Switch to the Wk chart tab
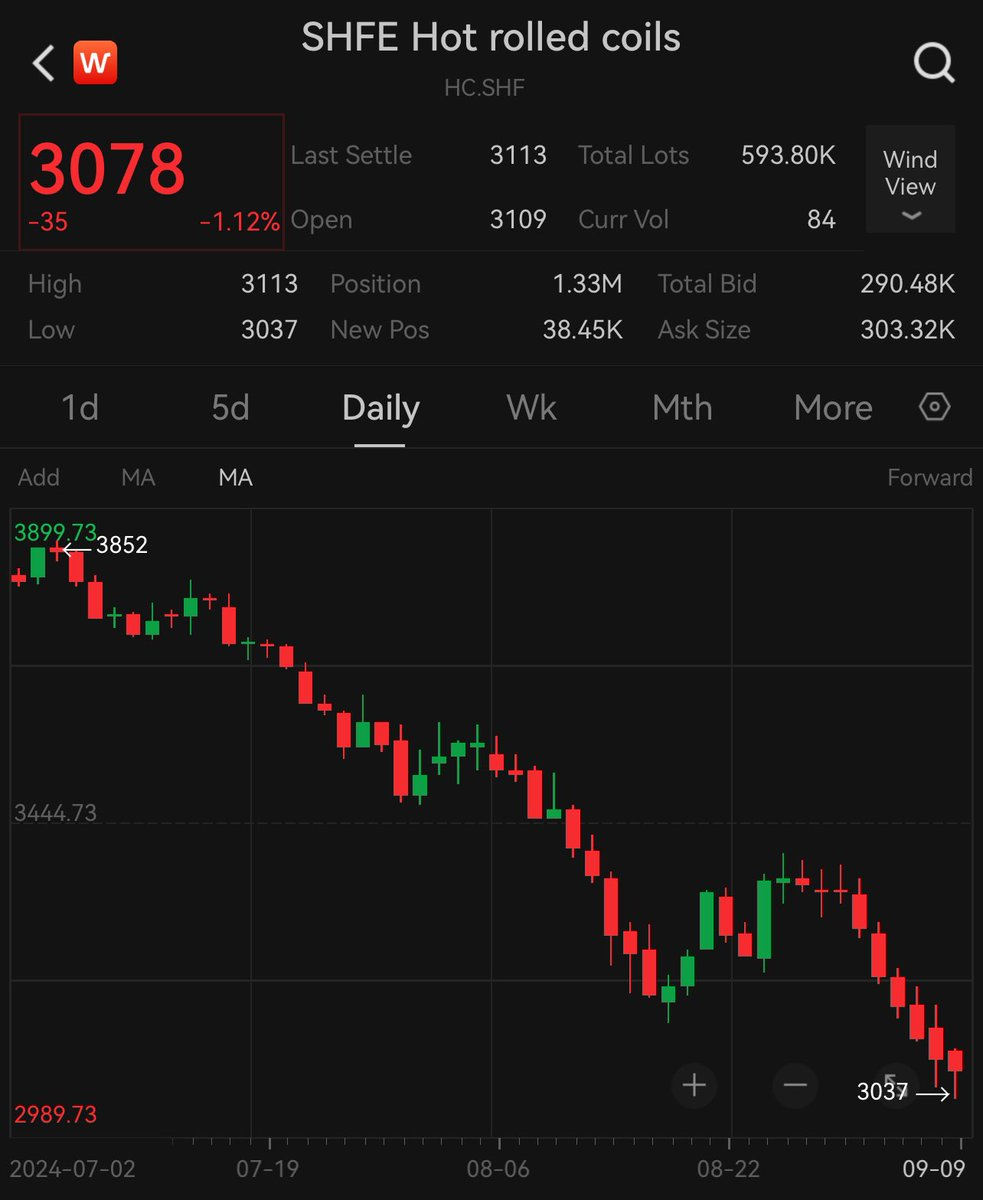Screen dimensions: 983x1200 pos(531,408)
